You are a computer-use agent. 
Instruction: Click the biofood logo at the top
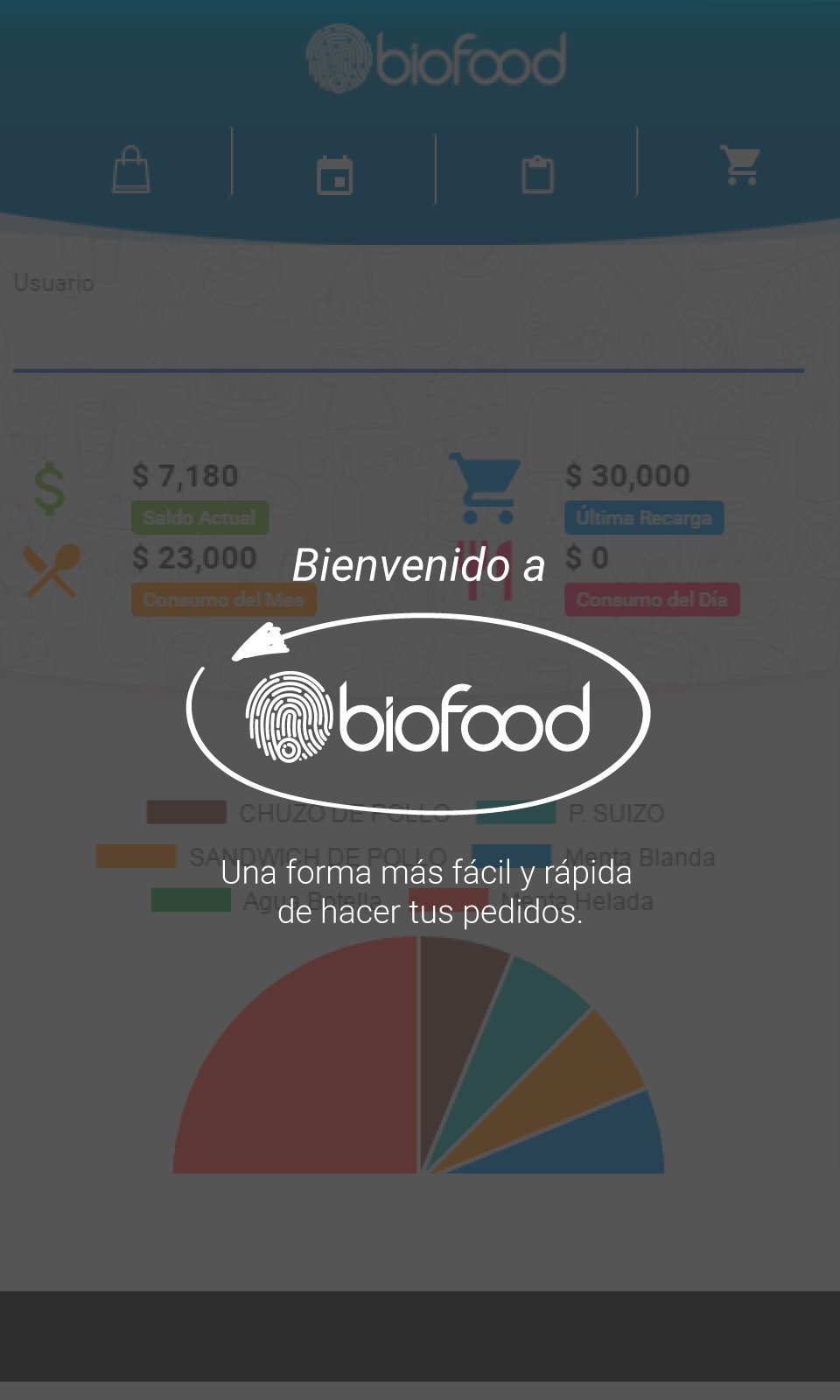pyautogui.click(x=436, y=57)
